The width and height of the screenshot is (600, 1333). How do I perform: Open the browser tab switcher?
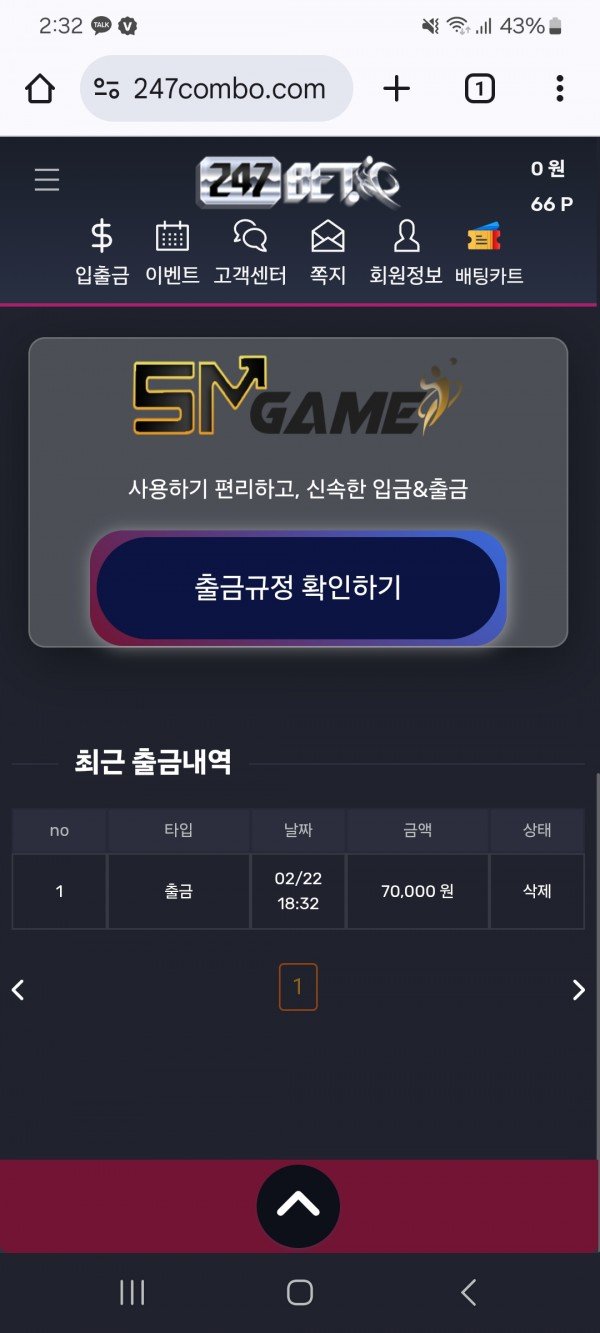(x=480, y=89)
